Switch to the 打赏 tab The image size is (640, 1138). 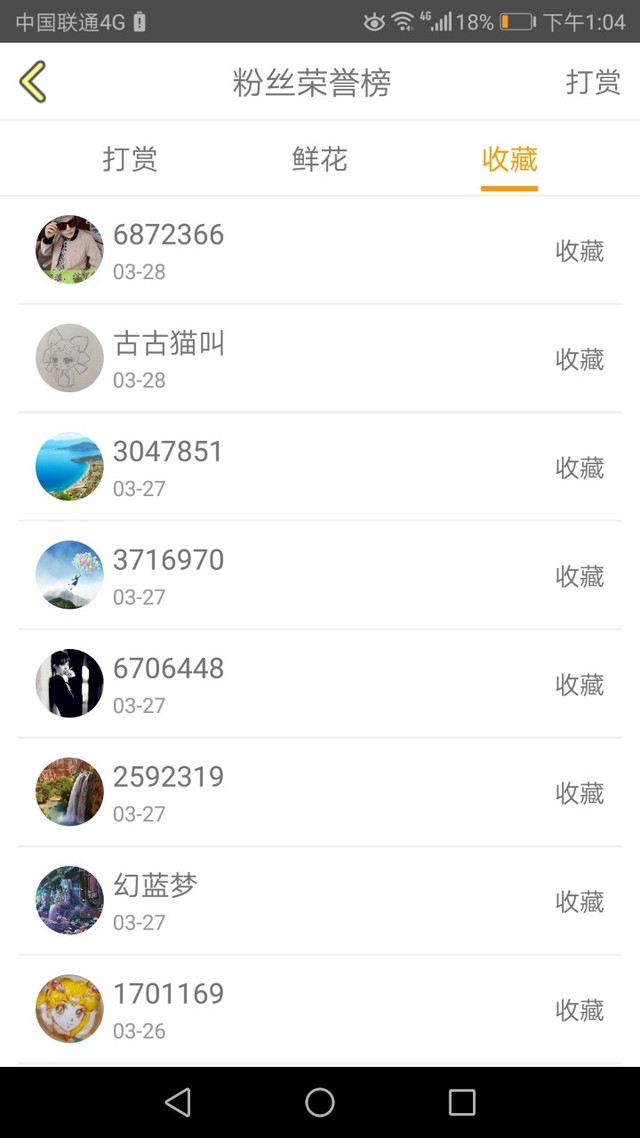tap(130, 159)
